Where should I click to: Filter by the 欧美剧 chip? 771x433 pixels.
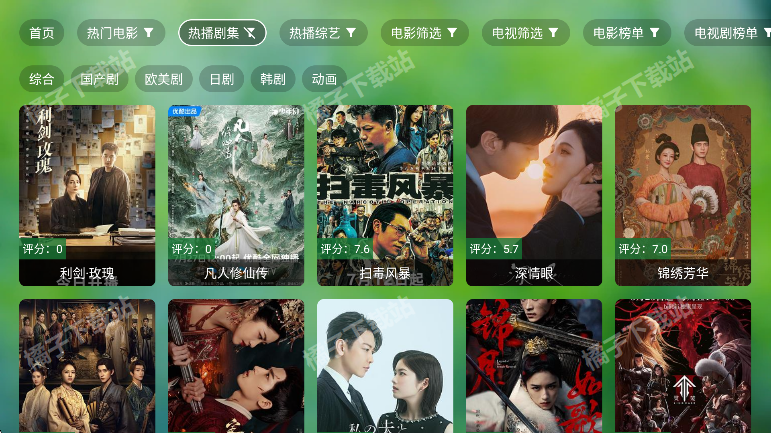(163, 79)
